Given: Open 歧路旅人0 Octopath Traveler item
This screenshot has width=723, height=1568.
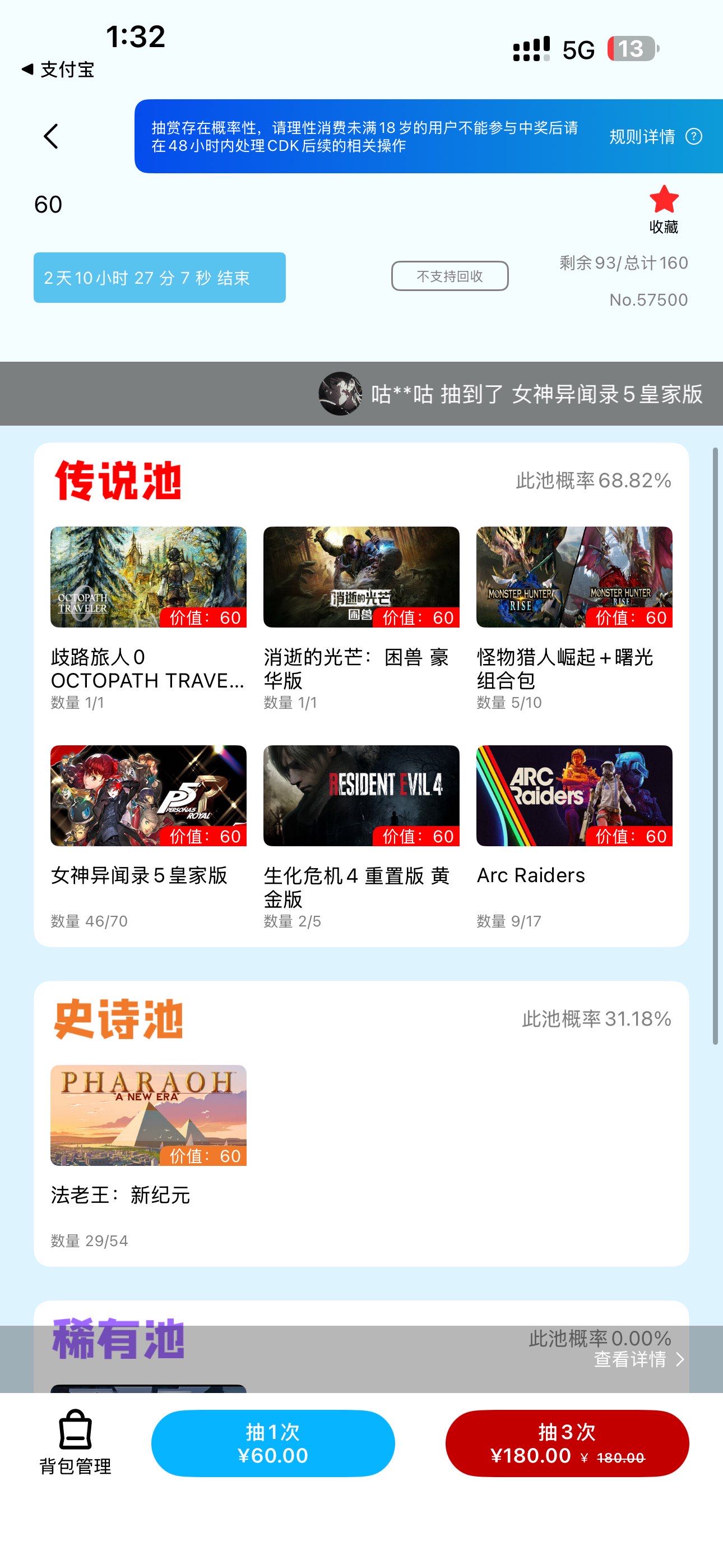Looking at the screenshot, I should pyautogui.click(x=148, y=577).
